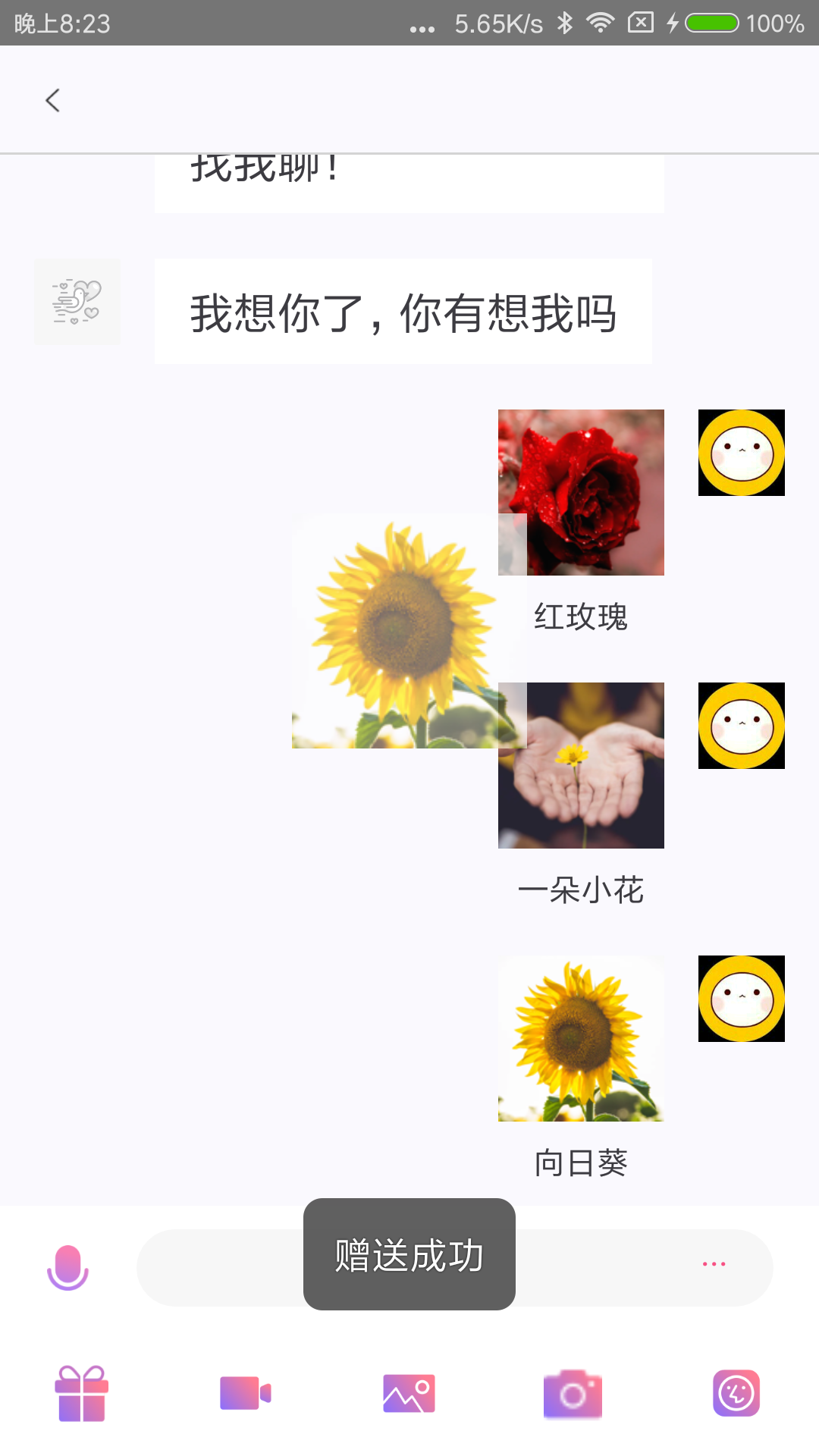This screenshot has height=1456, width=819.
Task: Start a video message with the camera icon
Action: [245, 1394]
